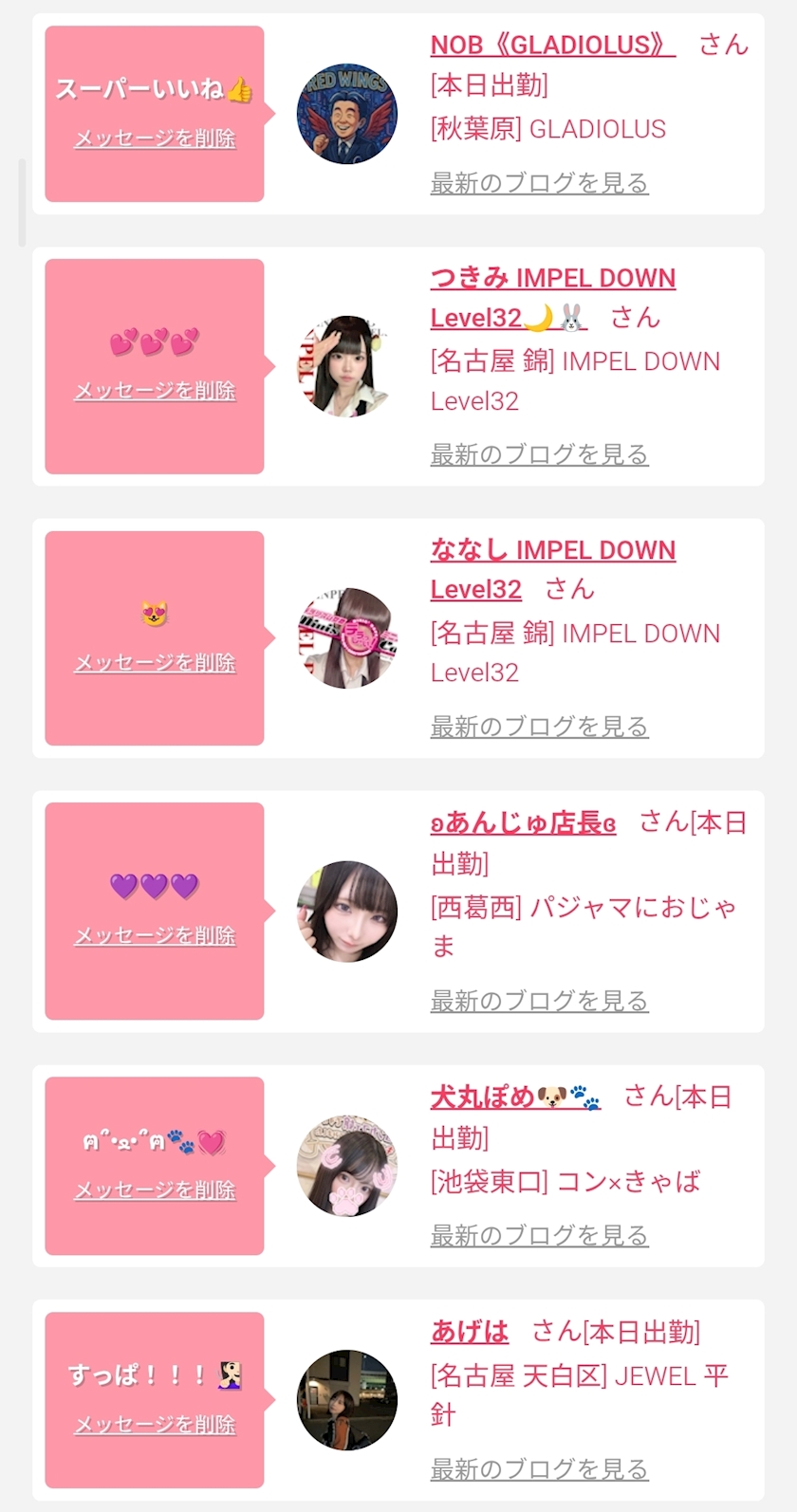View latest blog of あんじゅ店長
This screenshot has width=797, height=1512.
tap(539, 1001)
